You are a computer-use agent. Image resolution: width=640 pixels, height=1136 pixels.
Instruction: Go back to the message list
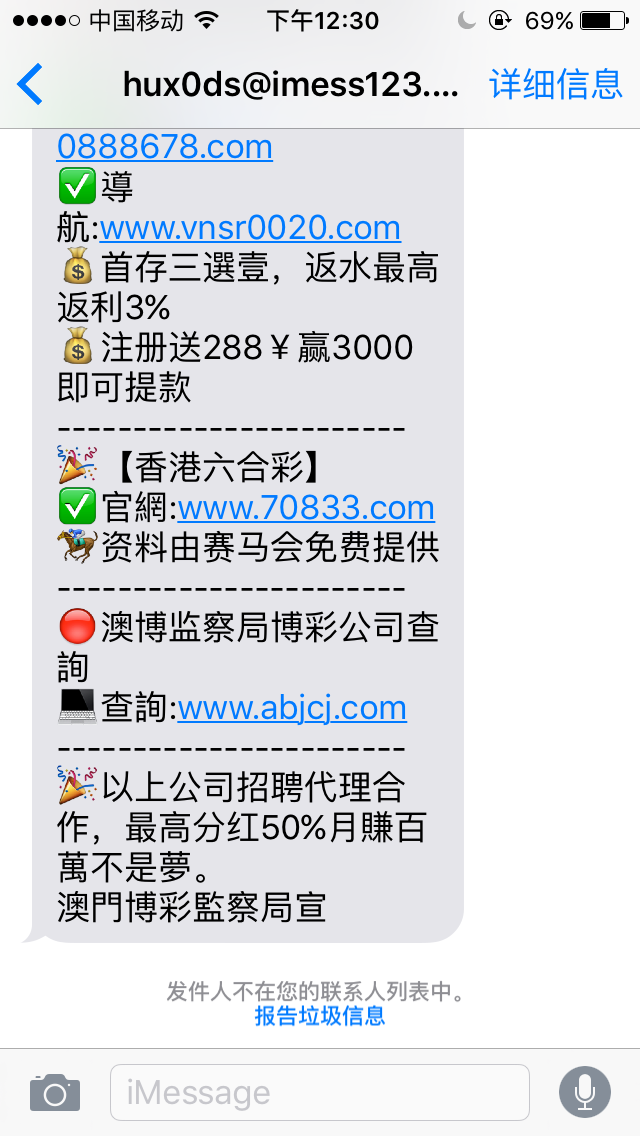[x=30, y=84]
